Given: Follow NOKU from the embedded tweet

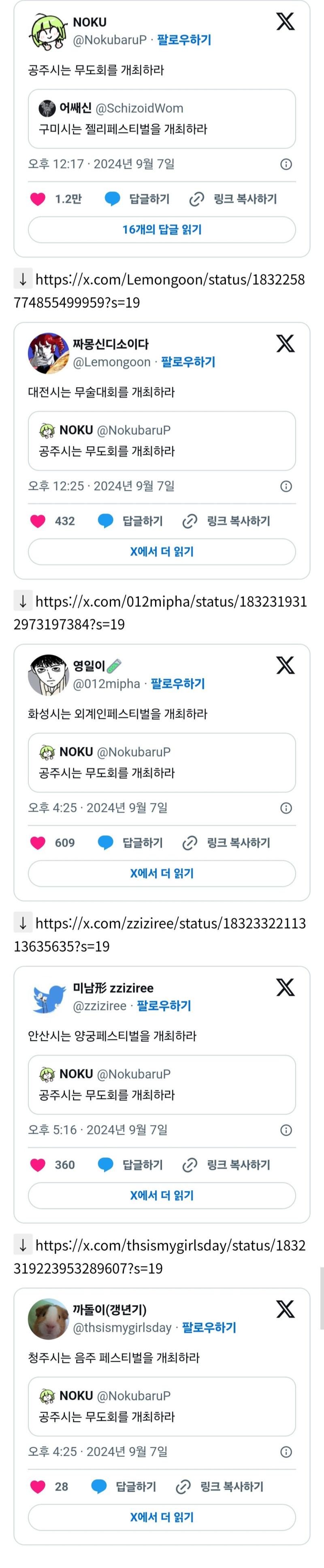Looking at the screenshot, I should click(x=184, y=40).
